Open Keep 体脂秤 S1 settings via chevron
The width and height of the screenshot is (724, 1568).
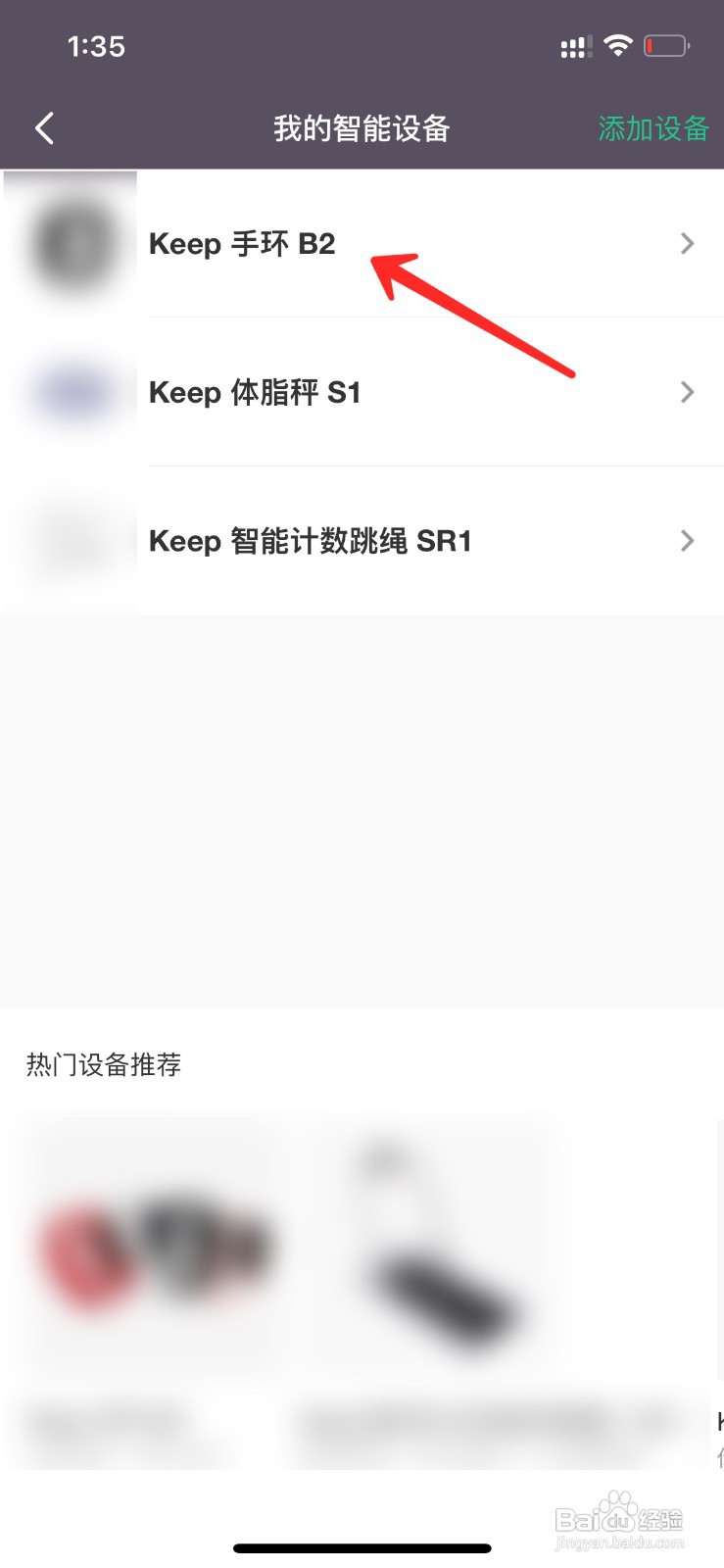coord(687,392)
